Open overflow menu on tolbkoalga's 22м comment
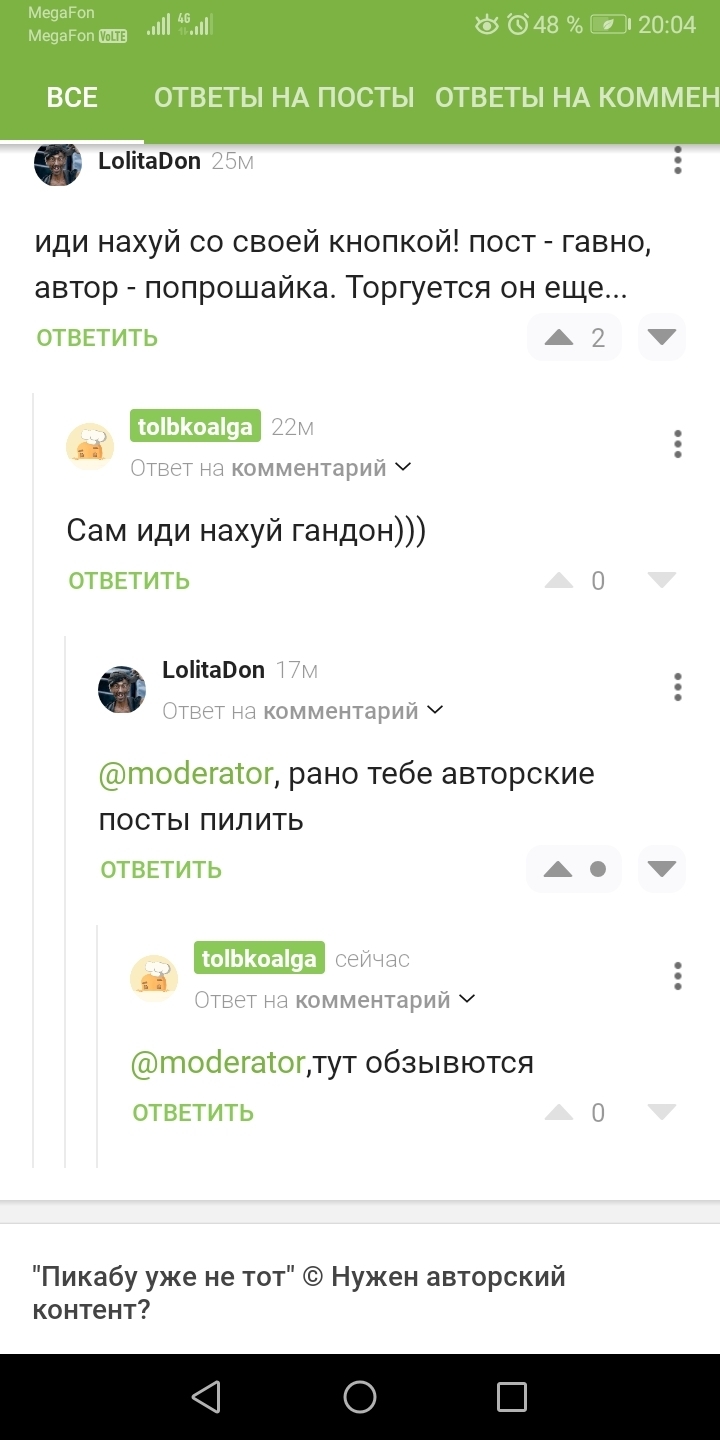 click(678, 444)
